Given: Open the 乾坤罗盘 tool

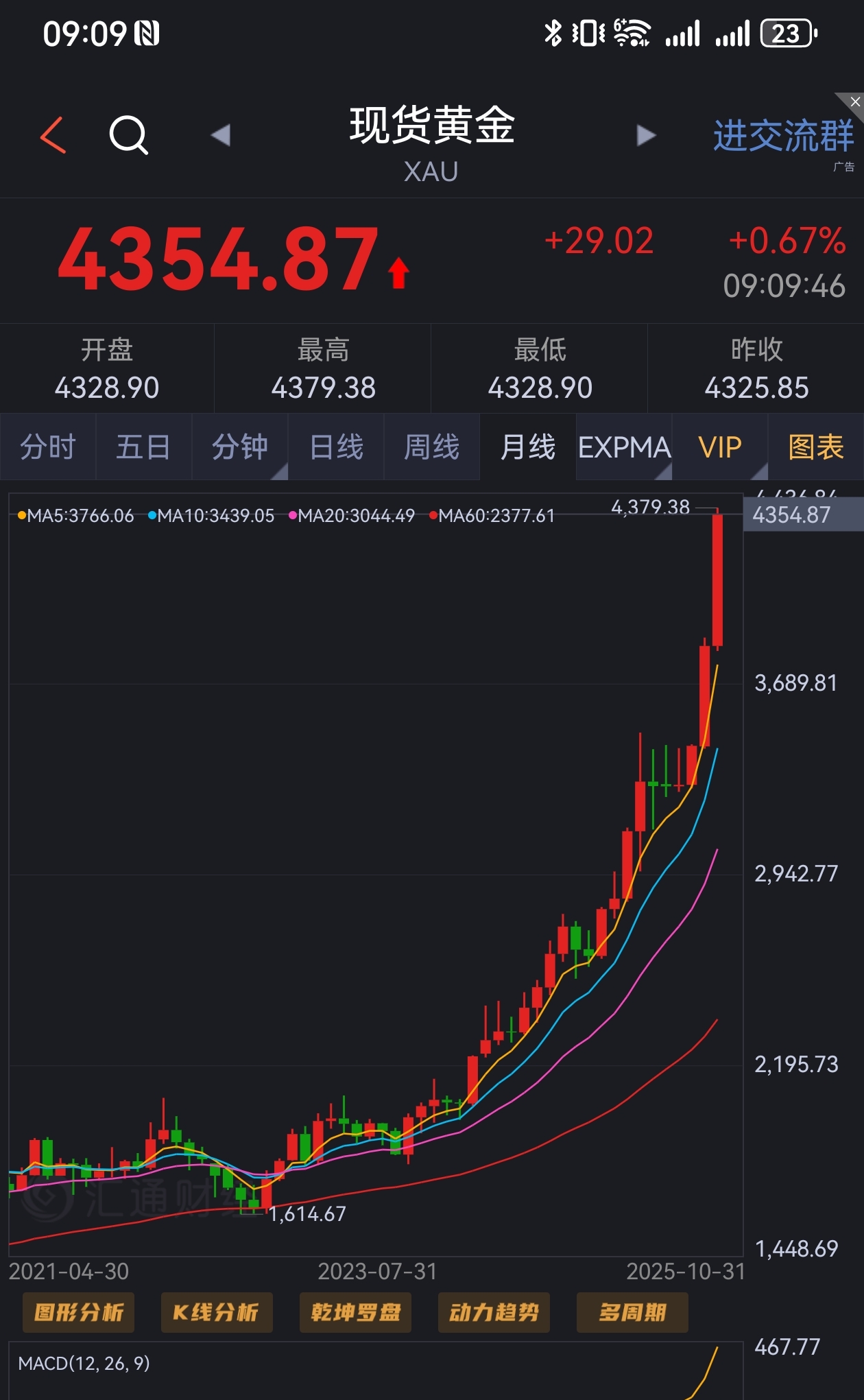Looking at the screenshot, I should click(355, 1312).
